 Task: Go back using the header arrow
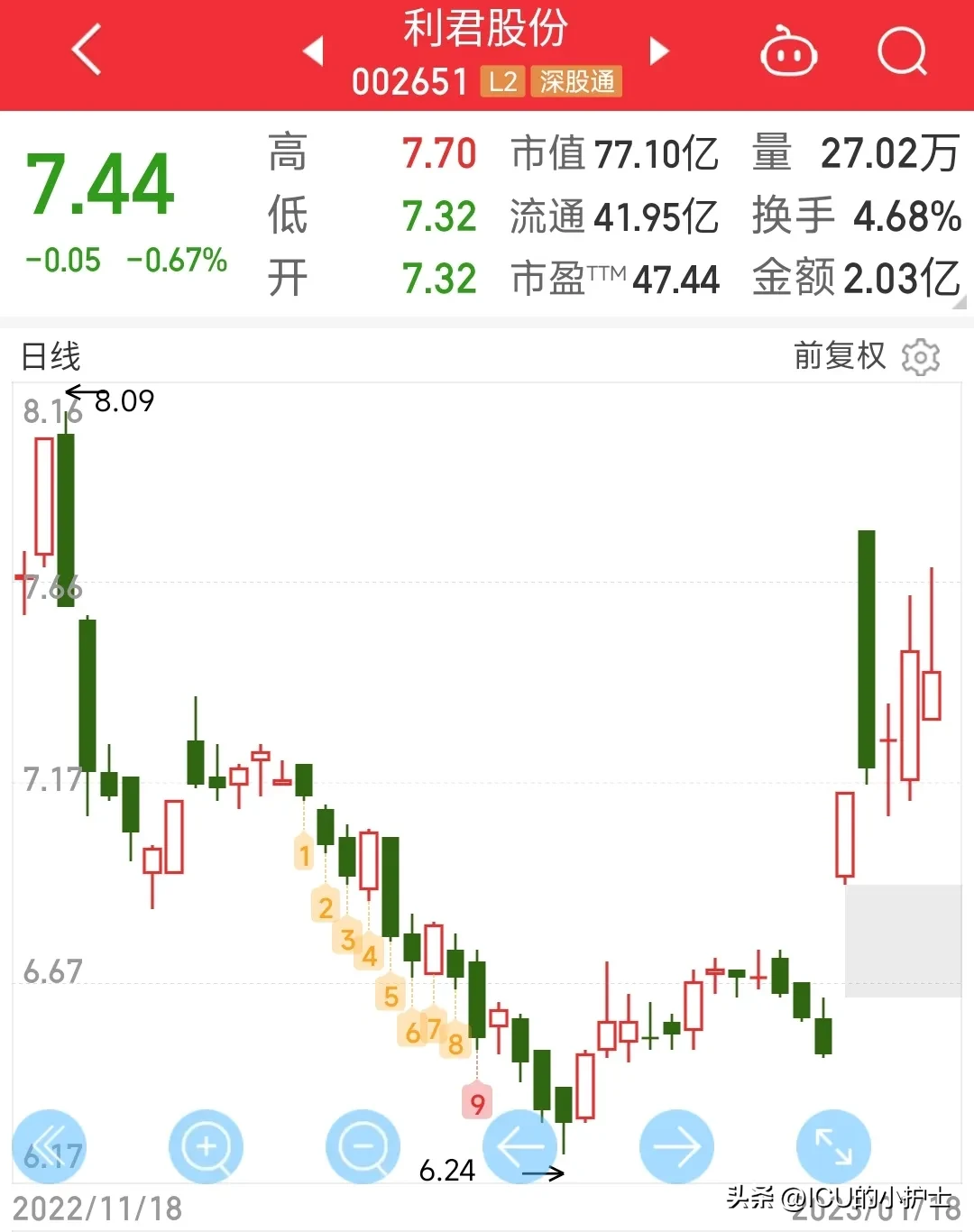pyautogui.click(x=87, y=51)
